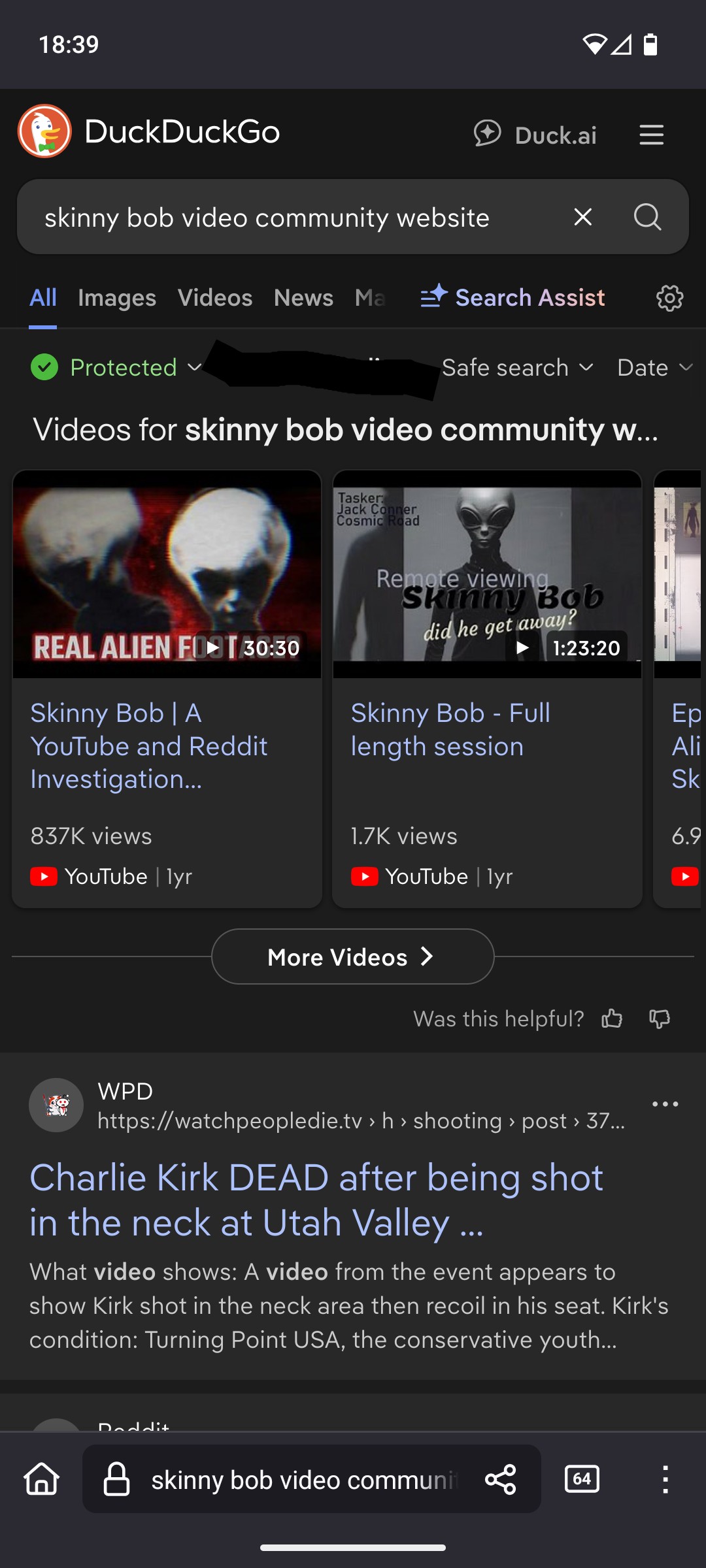Open Search Assist

(x=513, y=297)
